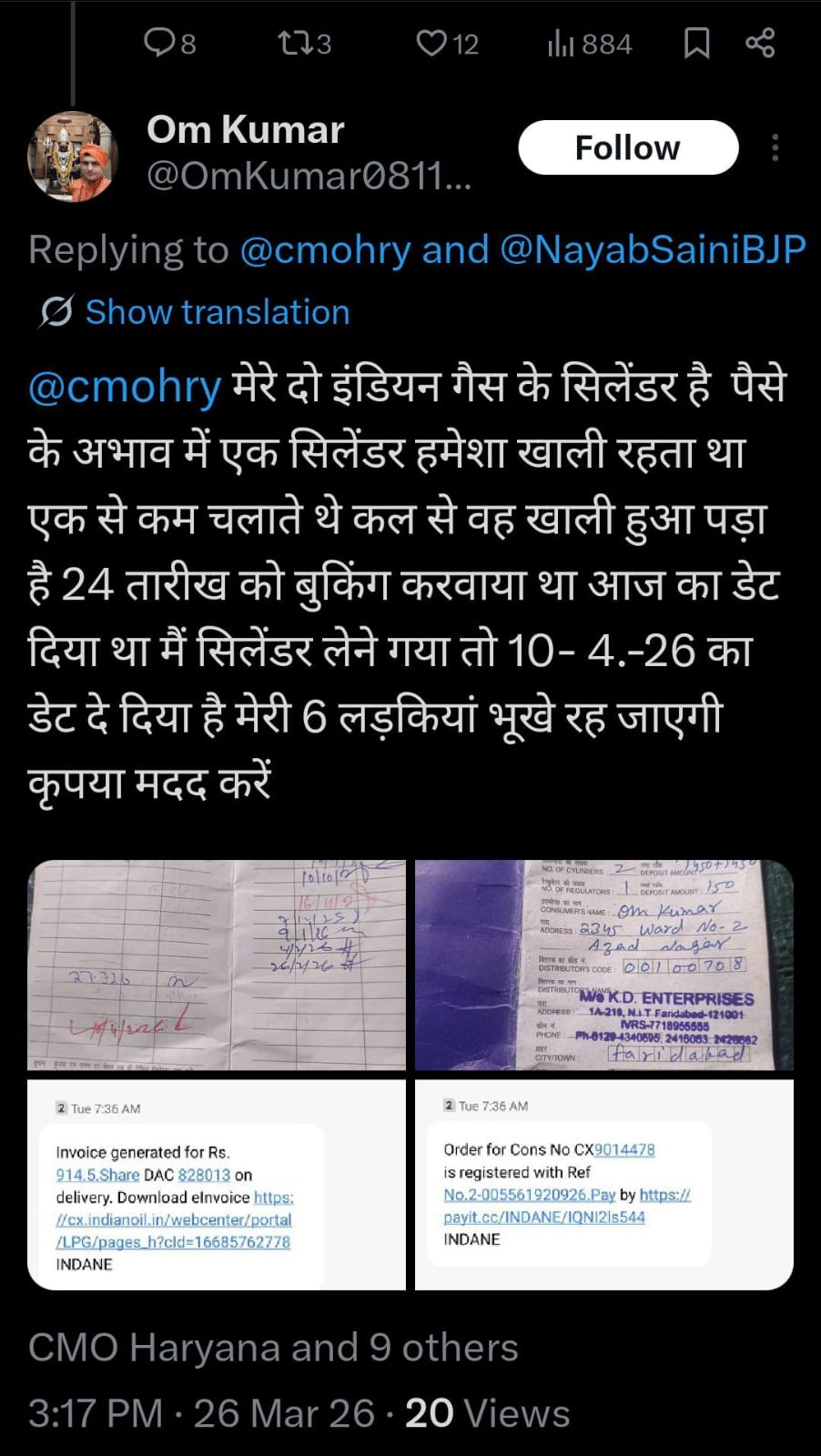Screen dimensions: 821x1456
Task: Open the CMO Haryana and 9 others list
Action: tap(273, 1348)
